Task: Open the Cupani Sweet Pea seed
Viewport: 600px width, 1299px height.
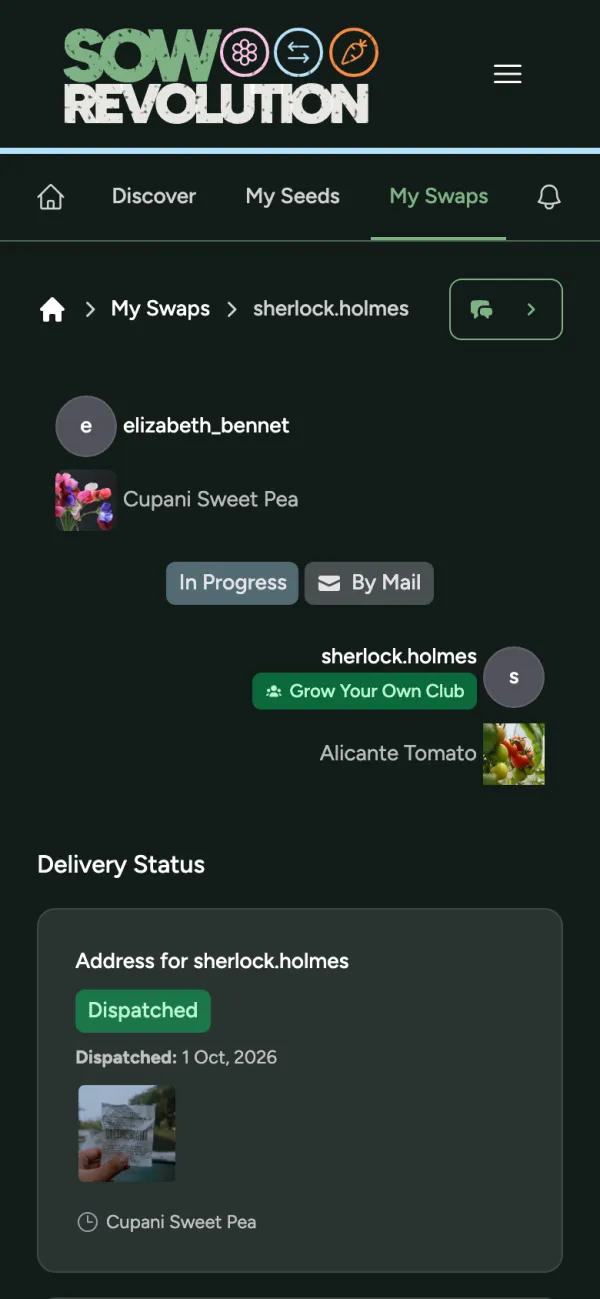Action: [210, 499]
